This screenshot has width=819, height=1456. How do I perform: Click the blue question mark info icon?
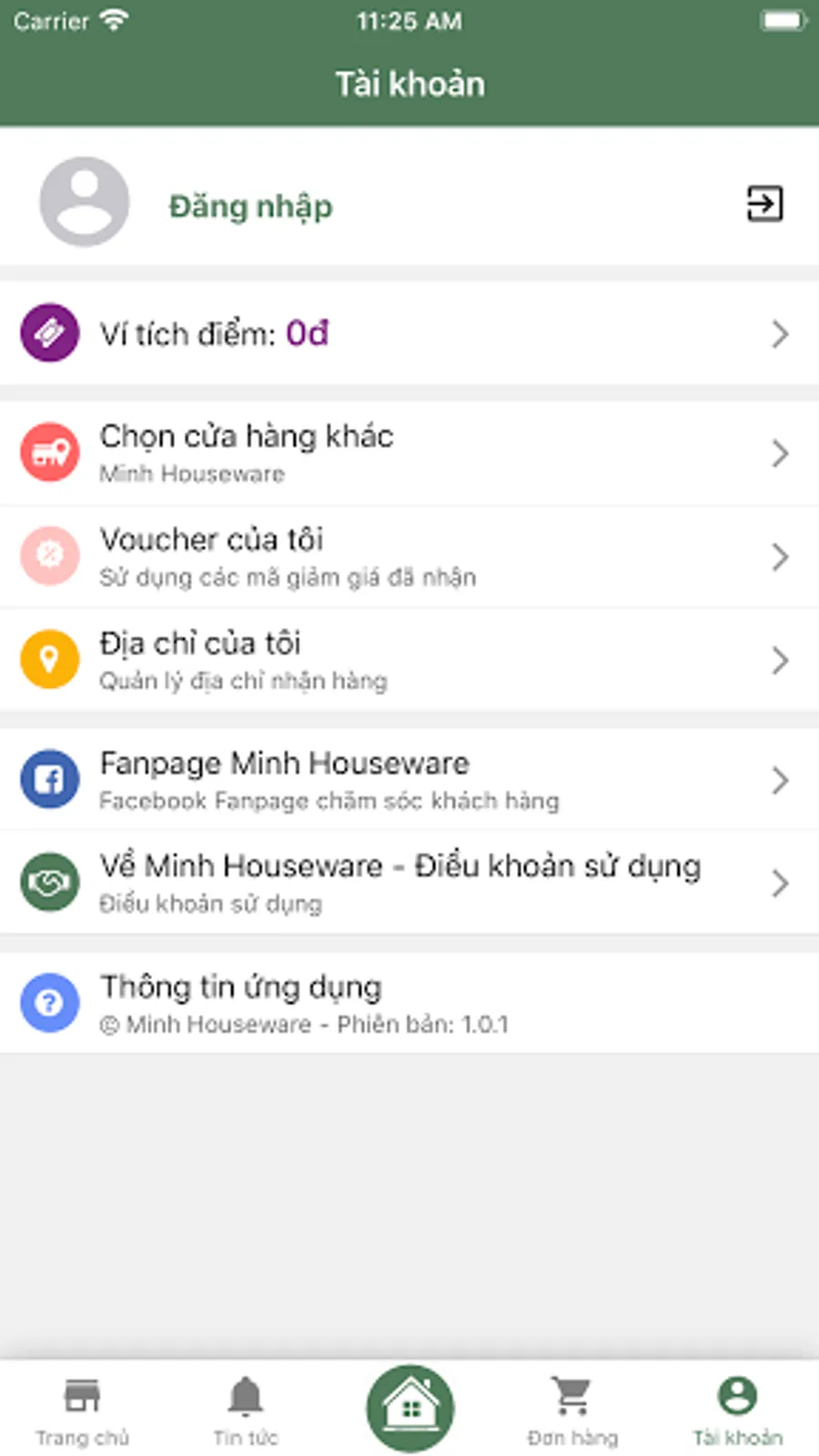pos(50,1002)
